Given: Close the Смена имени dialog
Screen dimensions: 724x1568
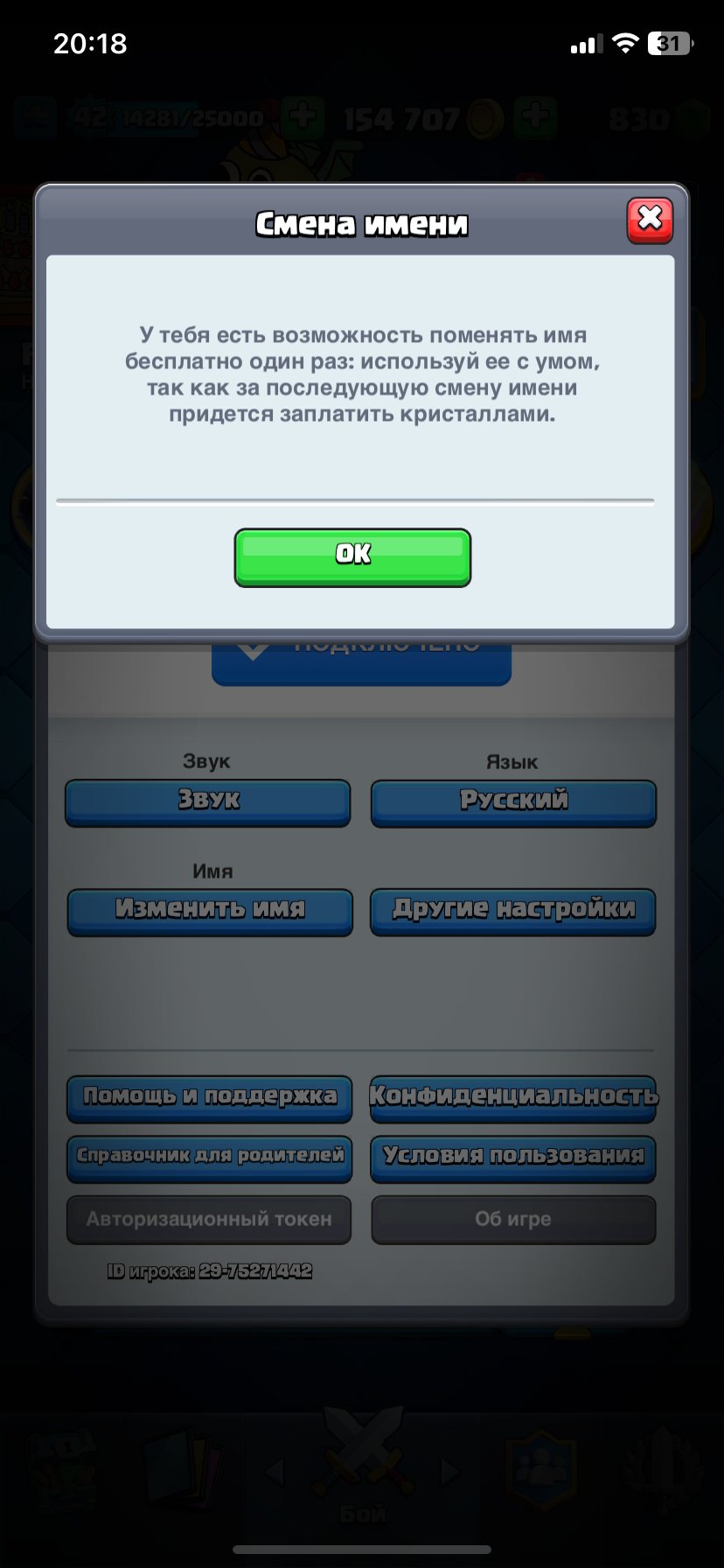Looking at the screenshot, I should pos(650,220).
